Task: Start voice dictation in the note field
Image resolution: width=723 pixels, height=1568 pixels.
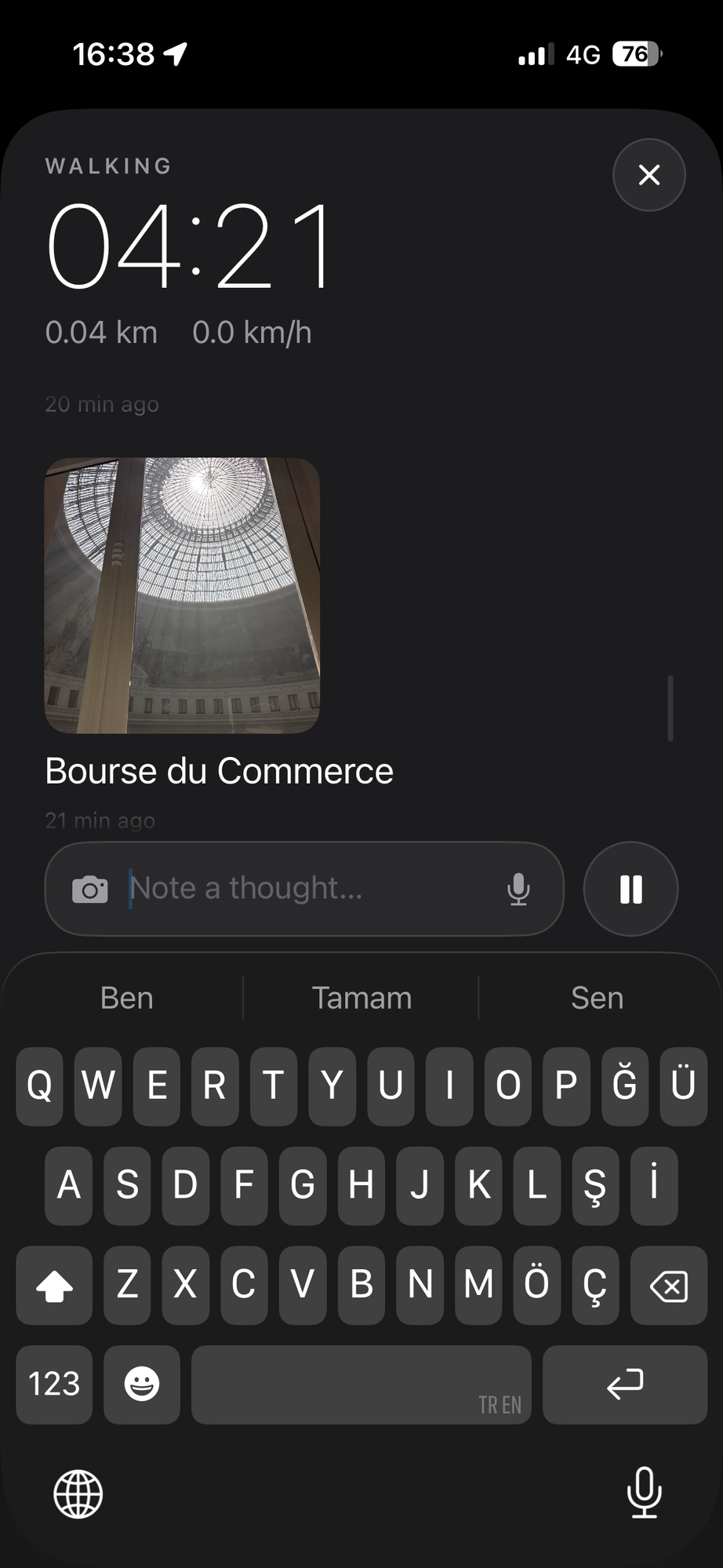Action: (518, 889)
